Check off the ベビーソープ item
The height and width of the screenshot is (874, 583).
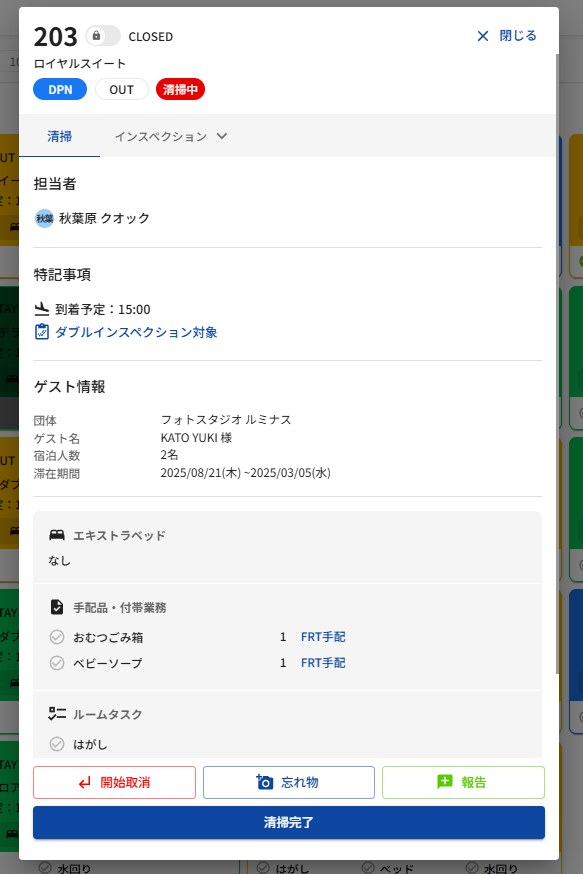tap(57, 663)
